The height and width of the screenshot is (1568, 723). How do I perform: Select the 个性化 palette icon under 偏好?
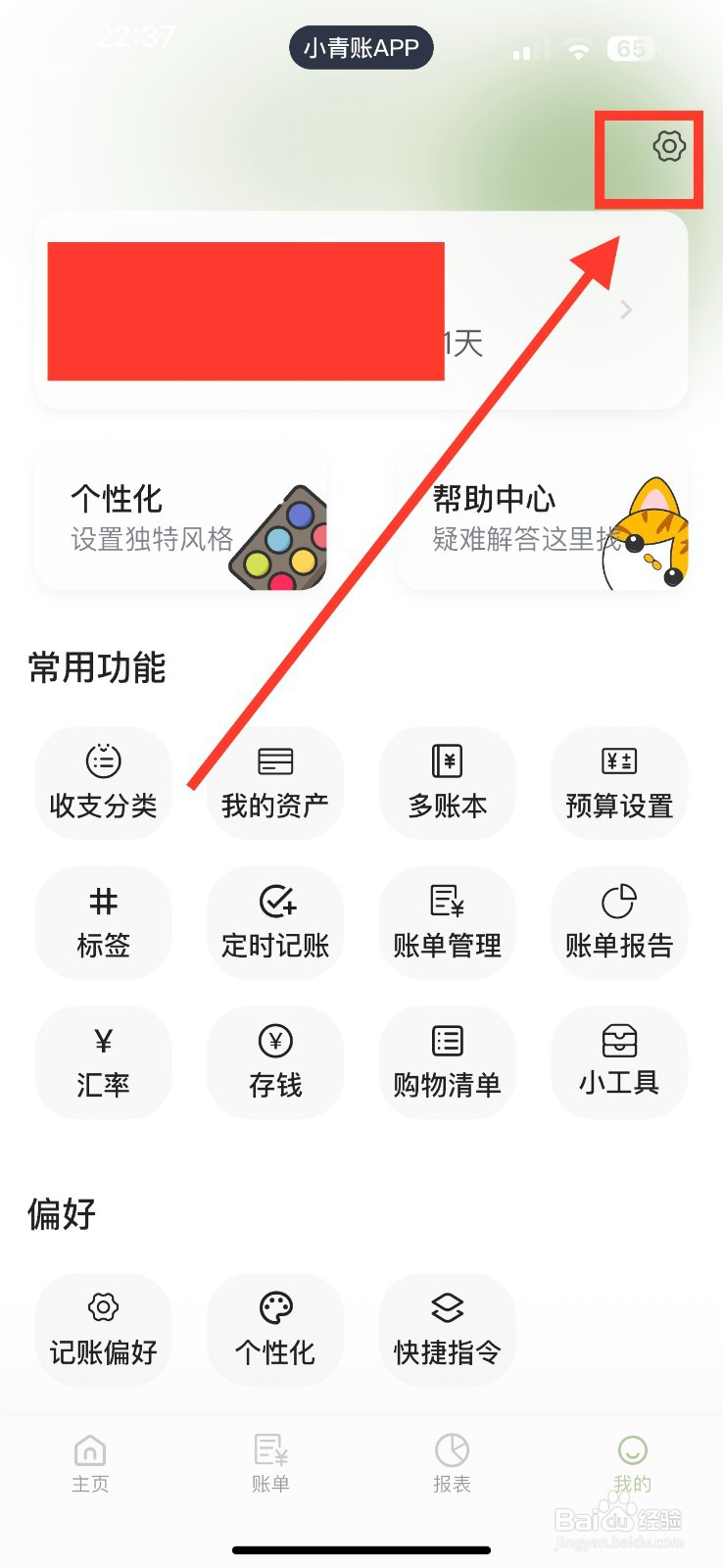[275, 1329]
